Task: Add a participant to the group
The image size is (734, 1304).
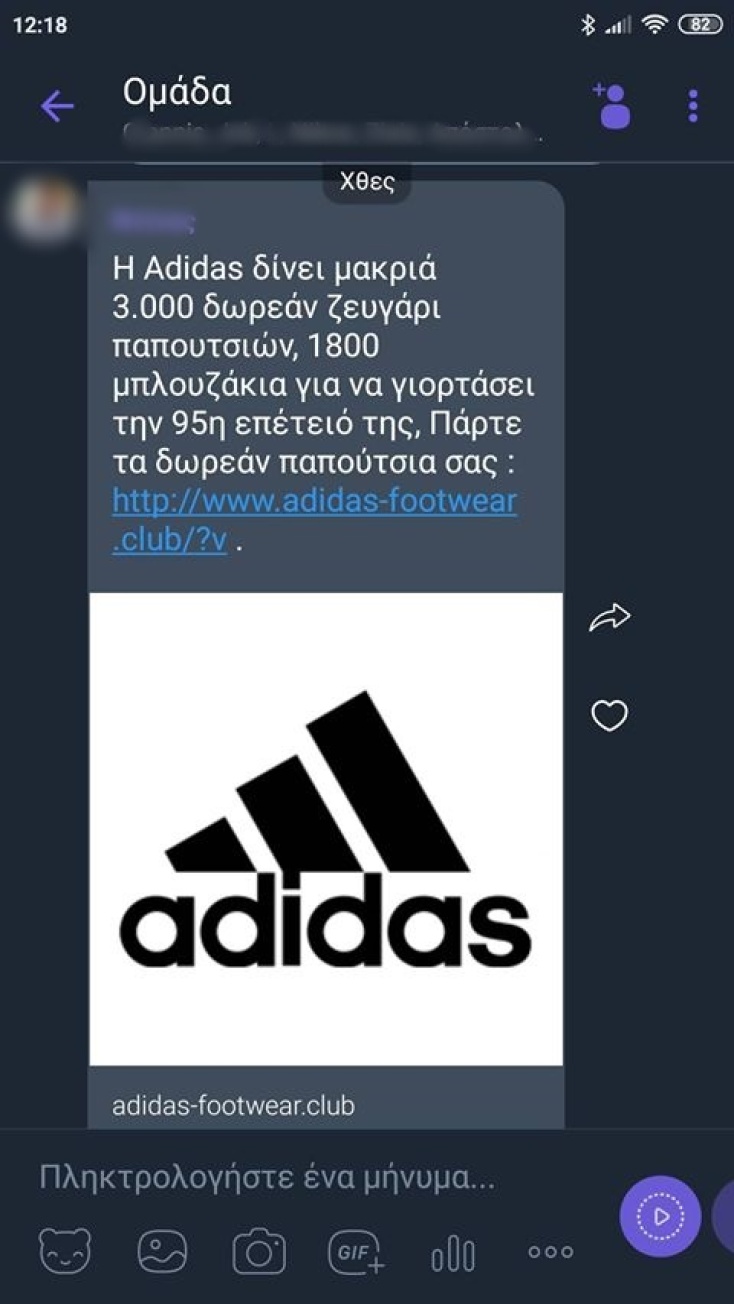Action: coord(613,106)
